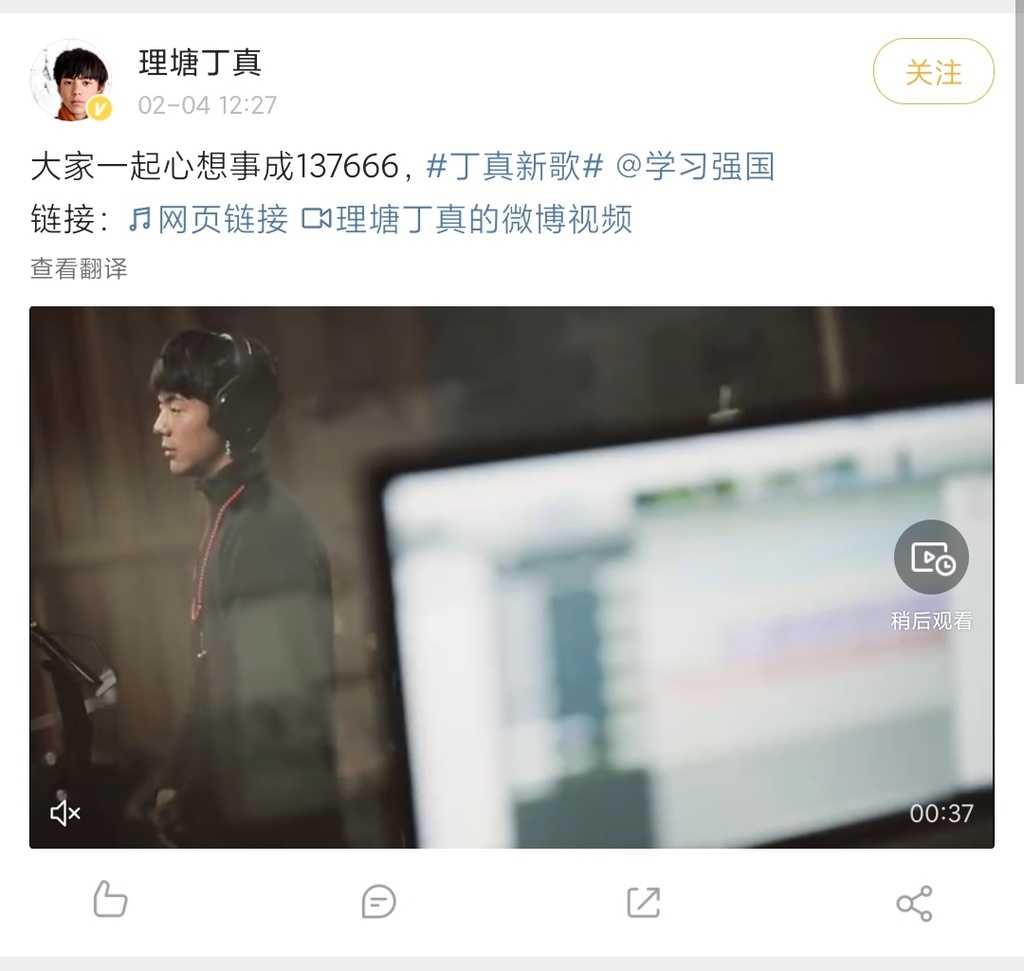The height and width of the screenshot is (971, 1024).
Task: Open the 网页链接 music link
Action: tap(209, 219)
